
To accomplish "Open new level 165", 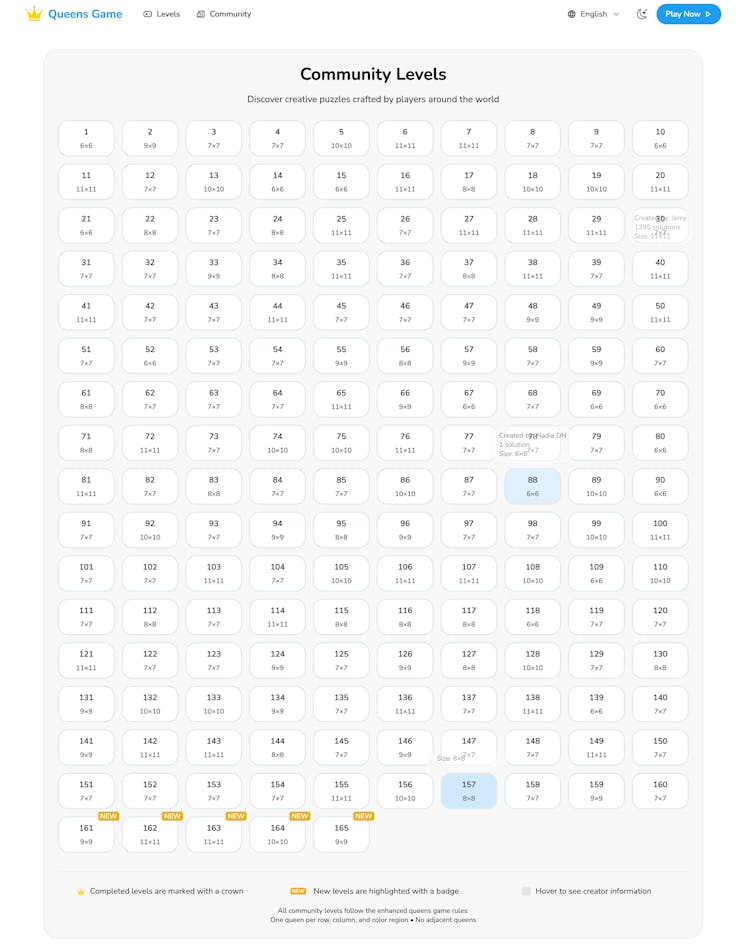I will (x=341, y=834).
